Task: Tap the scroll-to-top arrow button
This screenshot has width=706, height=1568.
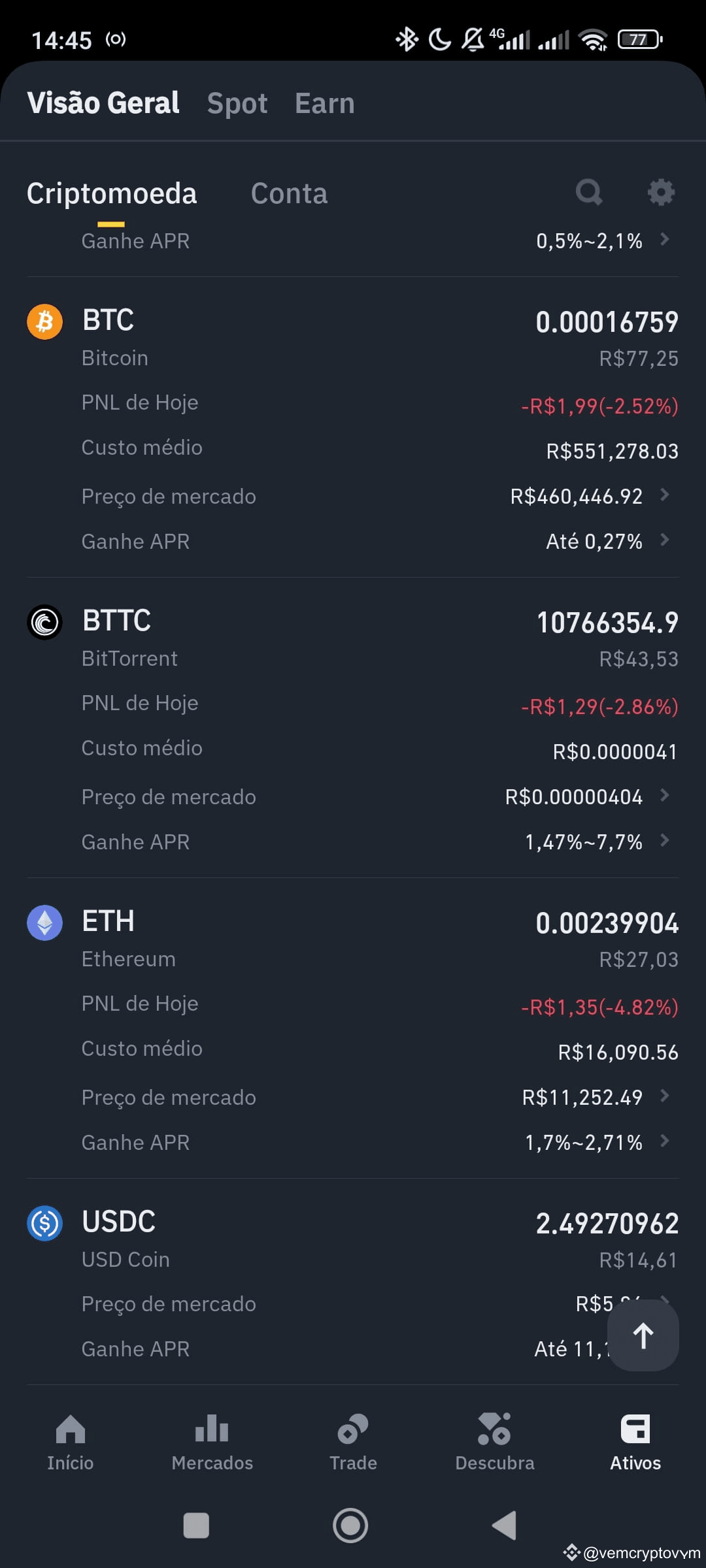Action: (643, 1335)
